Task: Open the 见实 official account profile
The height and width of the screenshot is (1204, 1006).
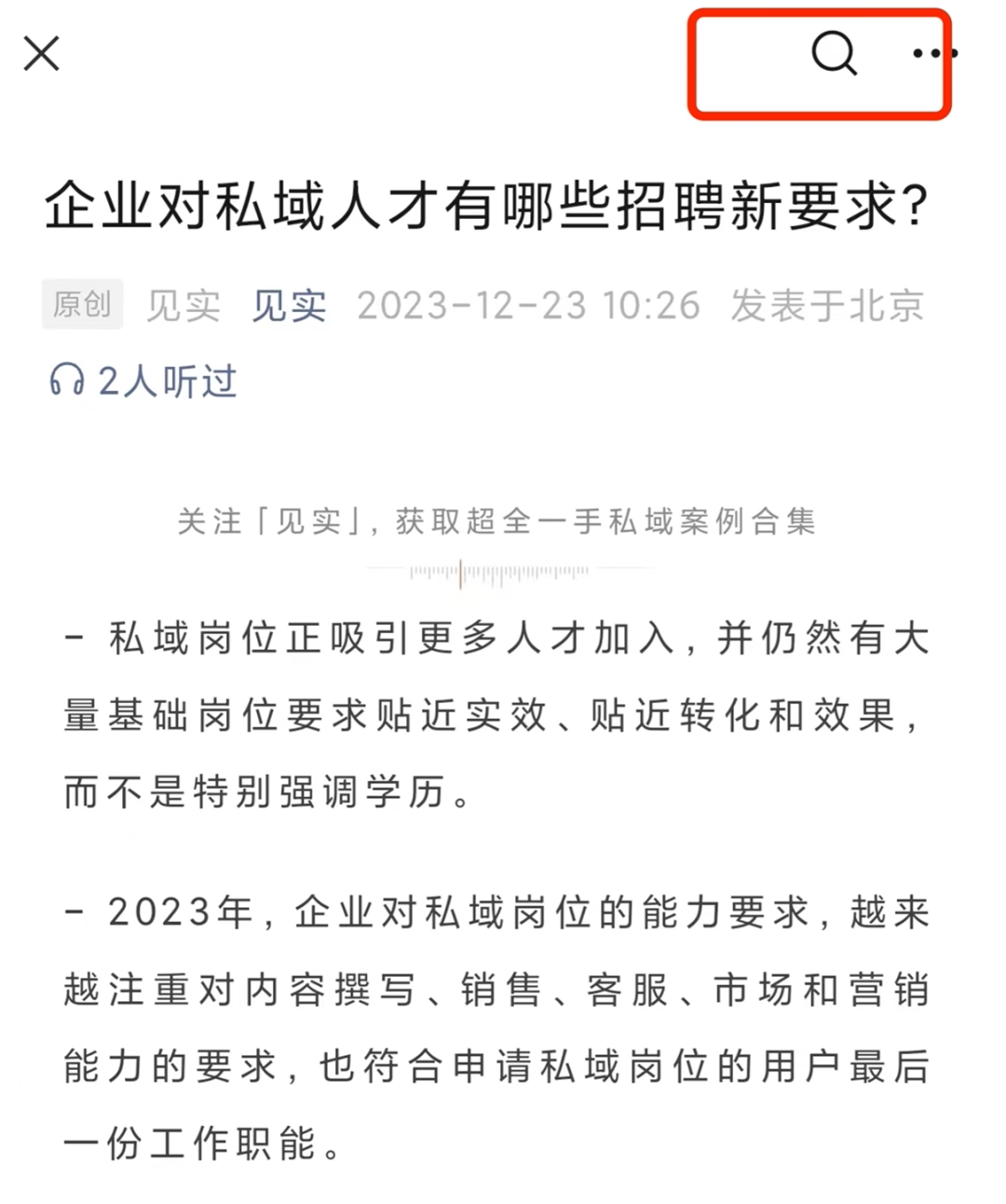Action: coord(288,305)
